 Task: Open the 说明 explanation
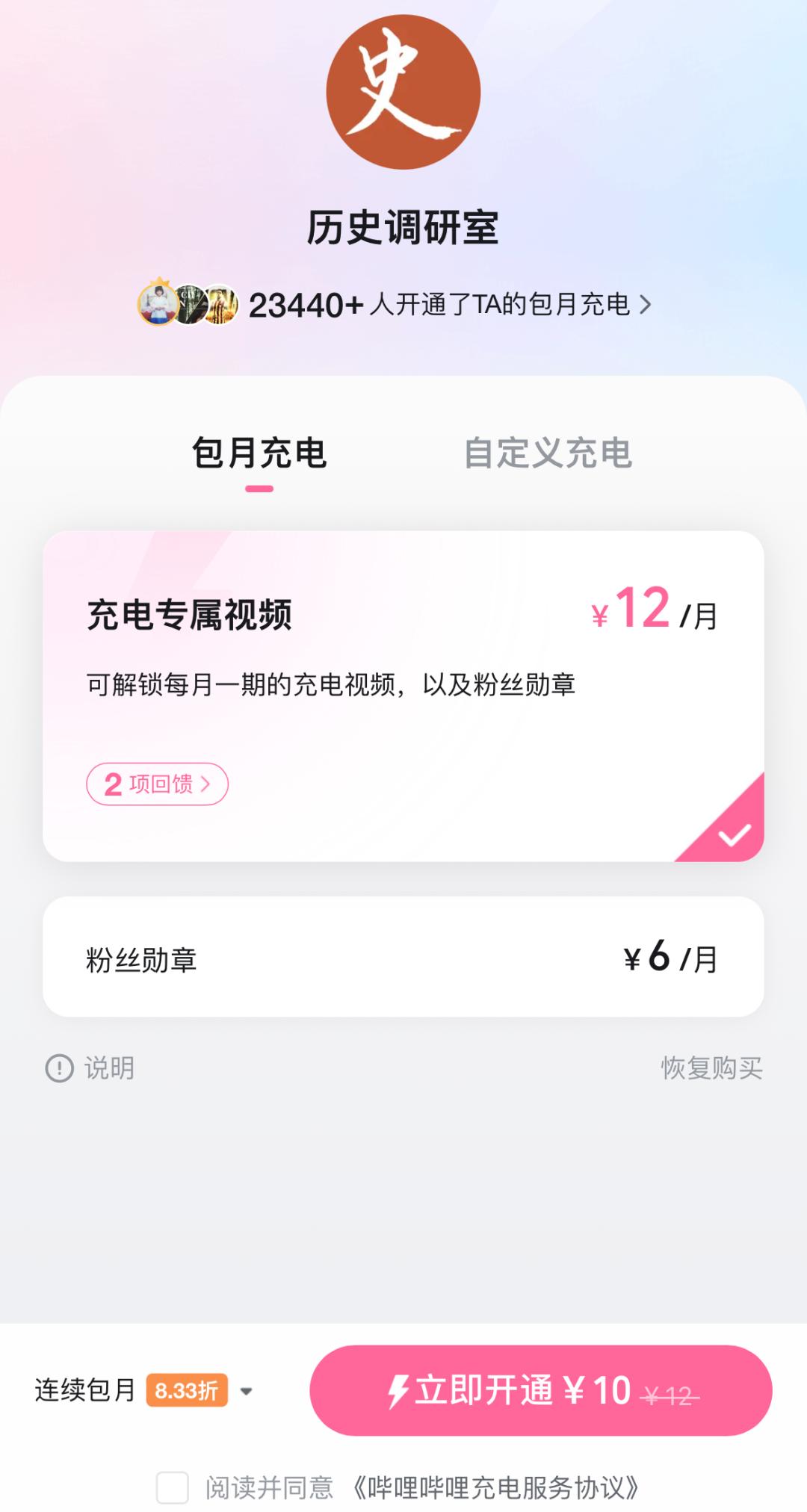point(91,1068)
